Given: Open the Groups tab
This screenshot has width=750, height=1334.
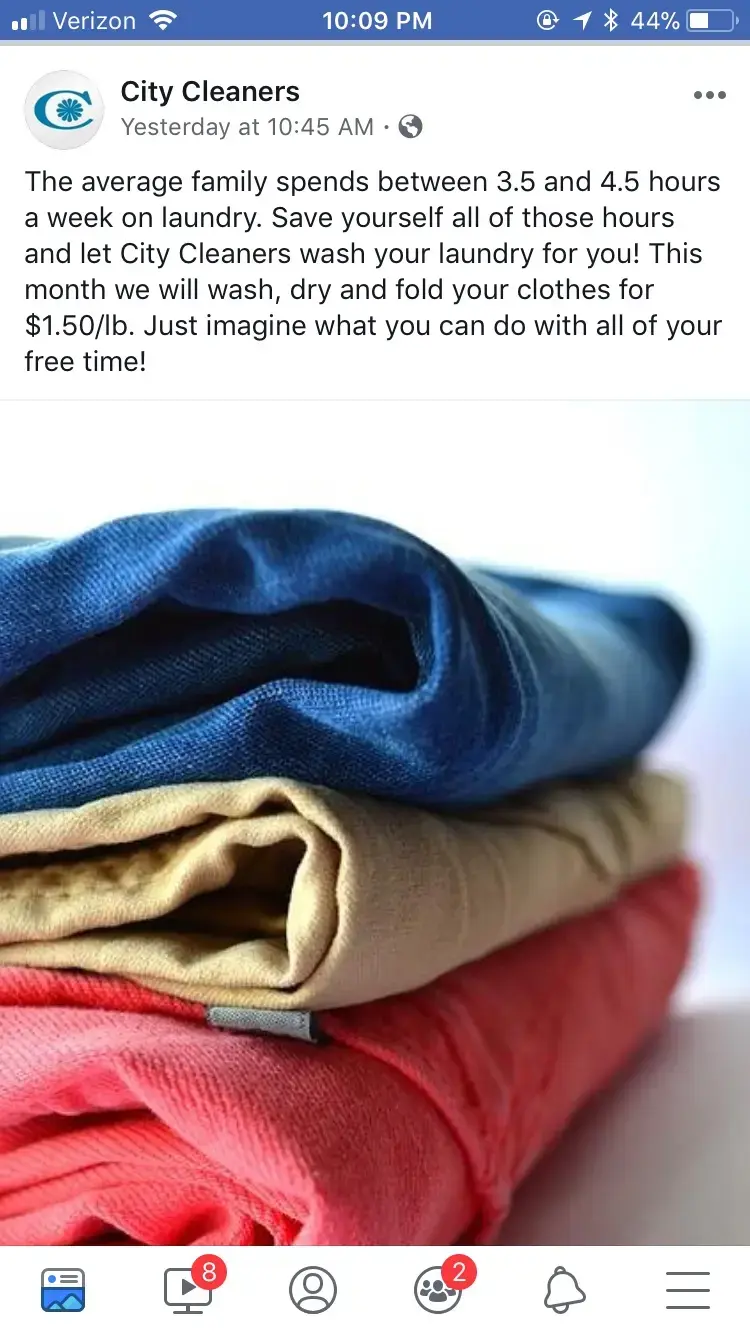Looking at the screenshot, I should pos(438,1289).
